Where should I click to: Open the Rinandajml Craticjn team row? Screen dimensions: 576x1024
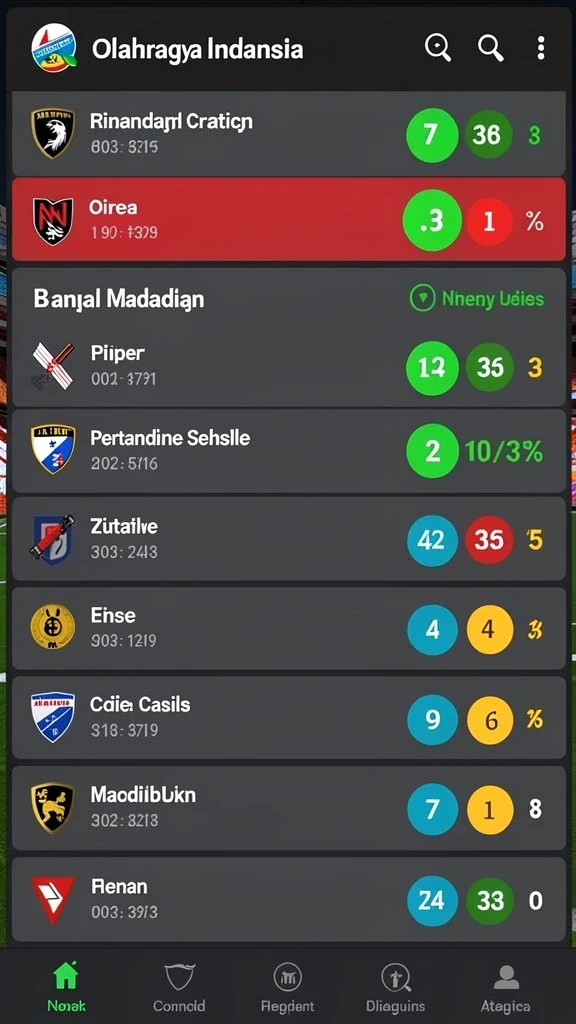coord(289,134)
